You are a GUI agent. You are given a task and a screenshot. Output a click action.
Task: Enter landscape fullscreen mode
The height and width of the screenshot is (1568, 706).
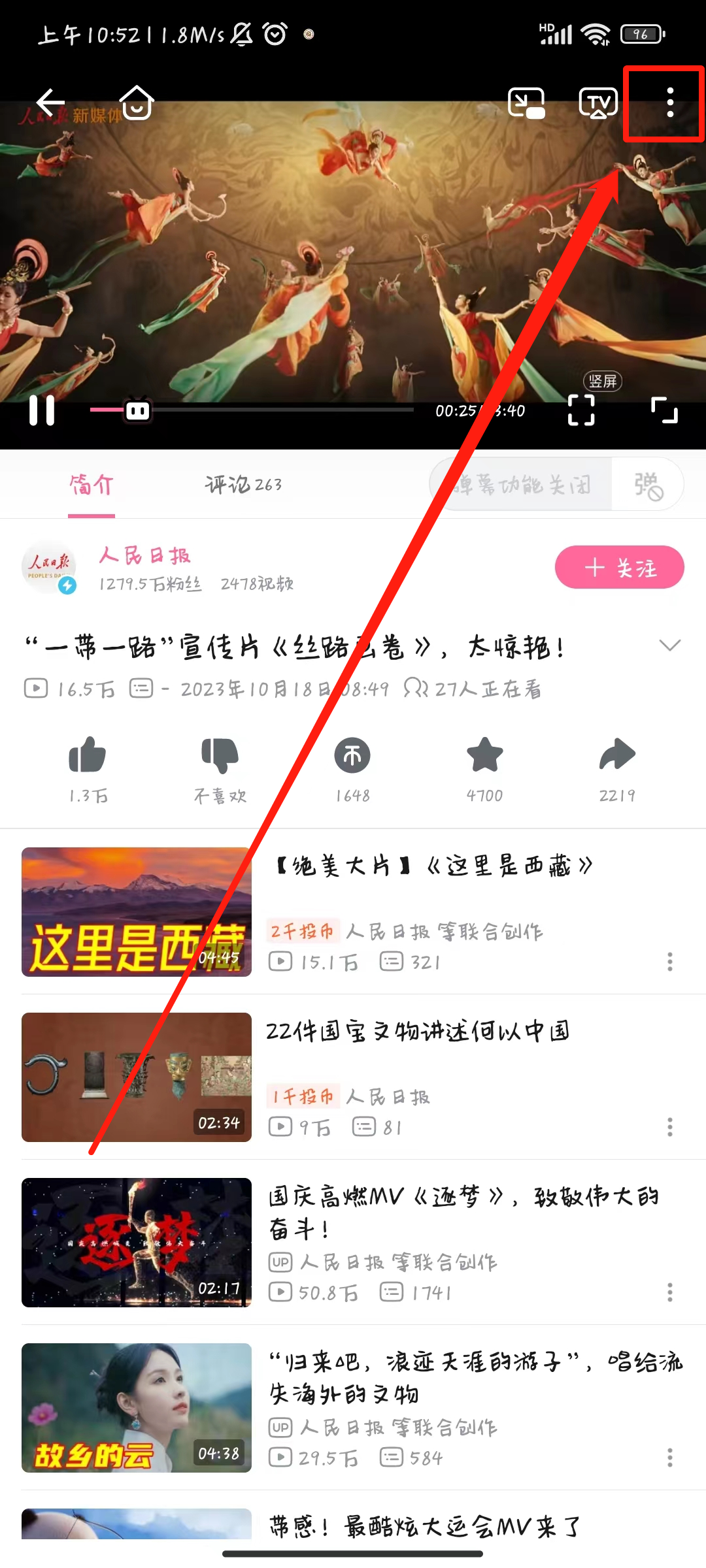coord(664,410)
